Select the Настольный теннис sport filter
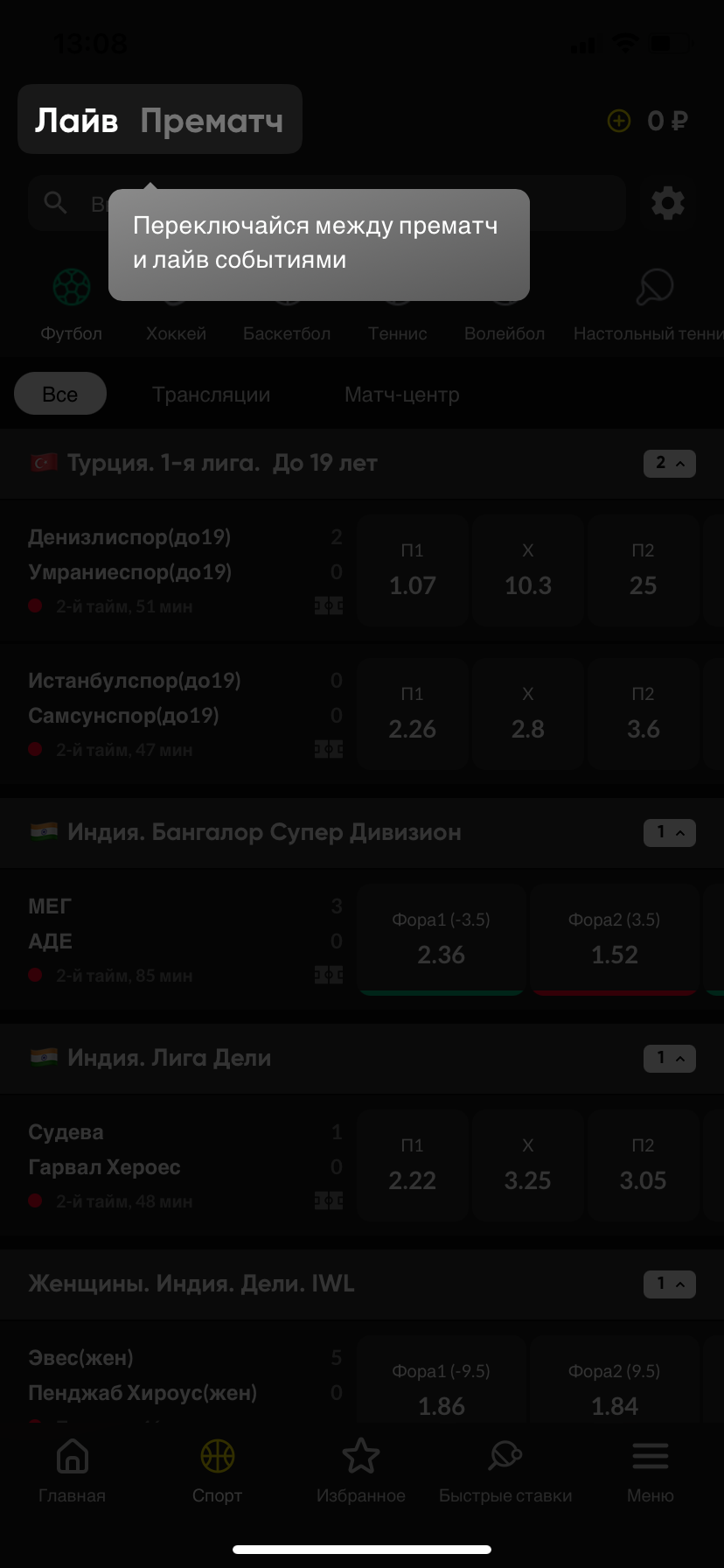724x1568 pixels. click(649, 304)
